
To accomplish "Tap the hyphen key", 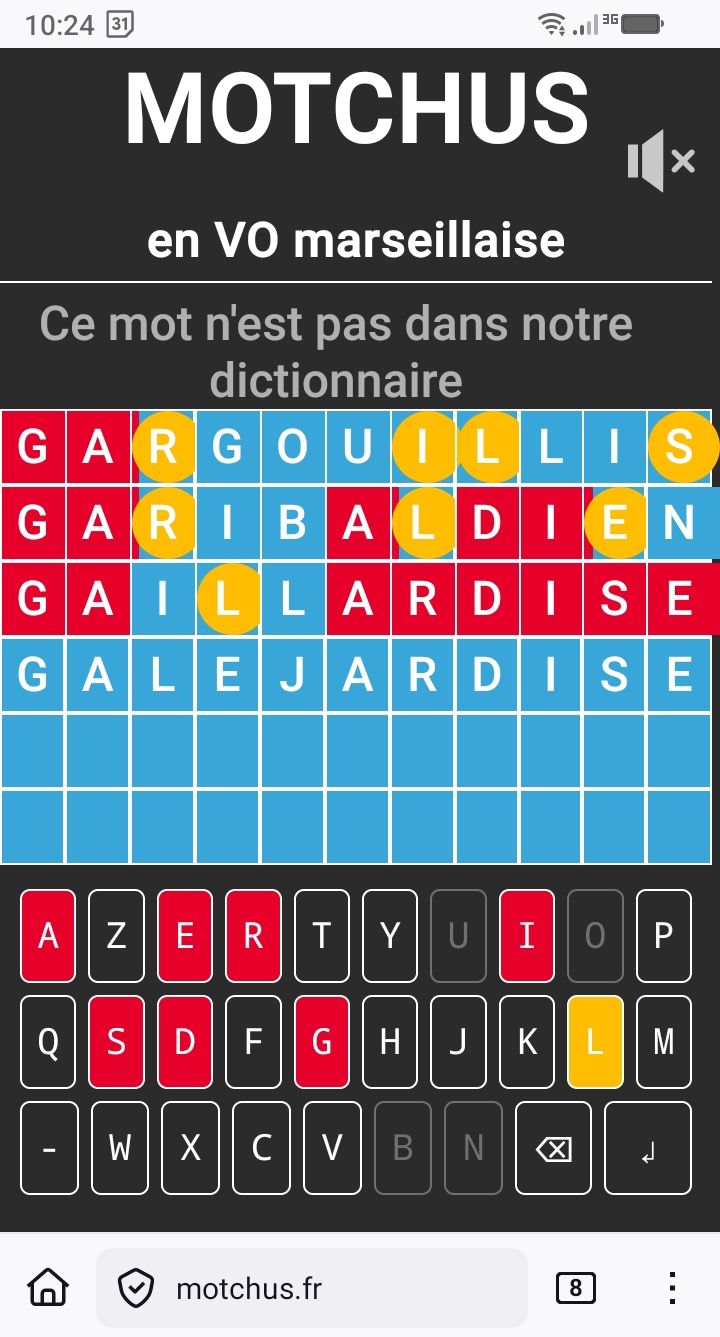I will [x=49, y=1148].
